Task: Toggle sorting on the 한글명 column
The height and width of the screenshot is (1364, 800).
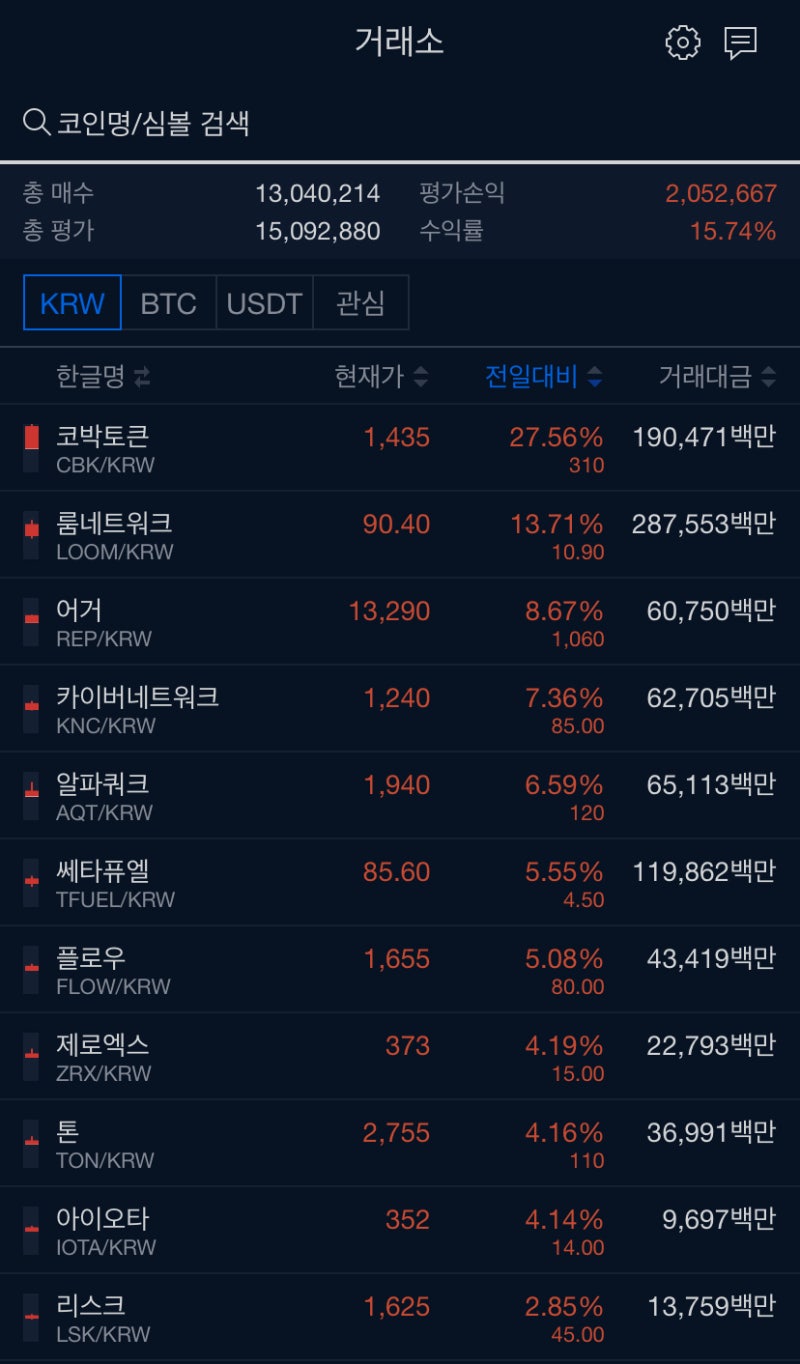Action: [x=96, y=377]
